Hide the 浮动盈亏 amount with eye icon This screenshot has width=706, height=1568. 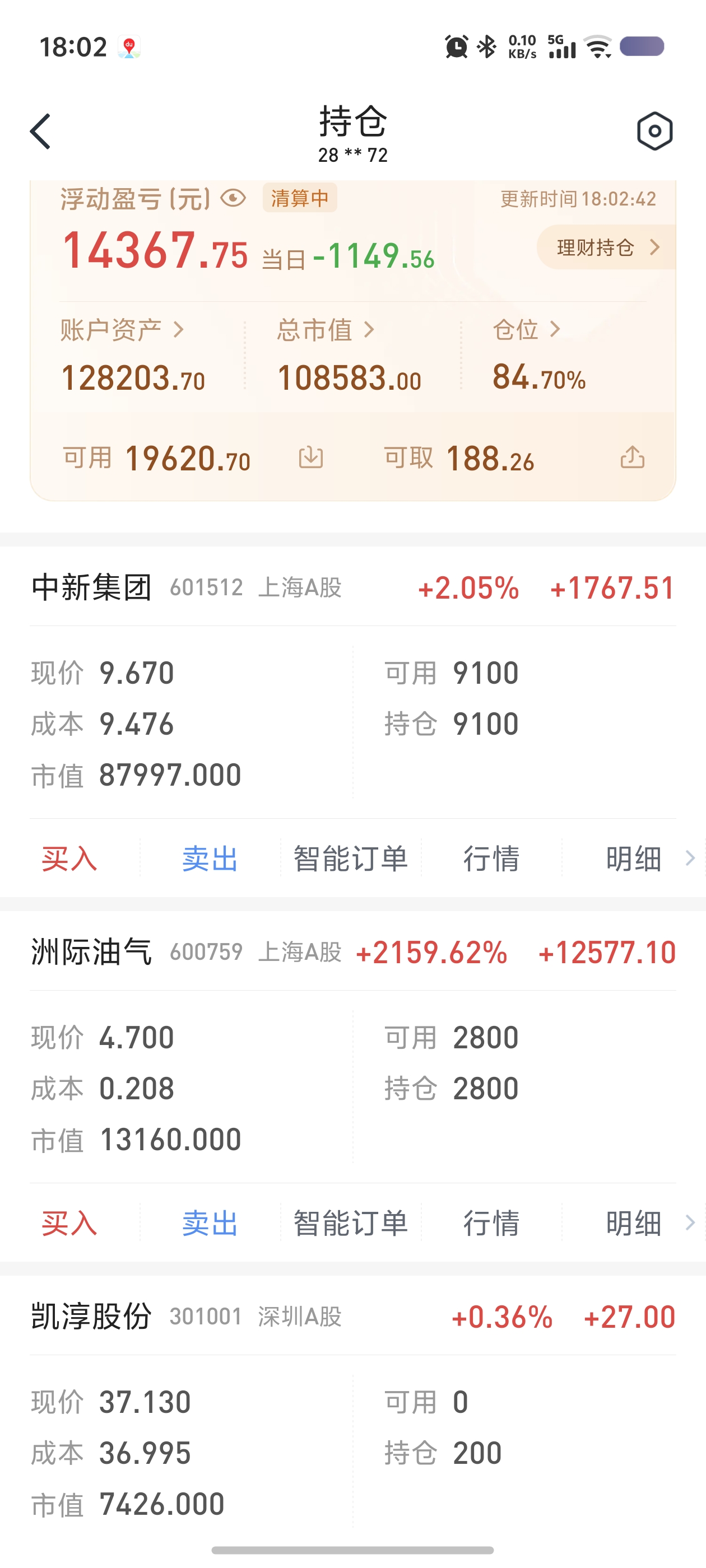[233, 198]
